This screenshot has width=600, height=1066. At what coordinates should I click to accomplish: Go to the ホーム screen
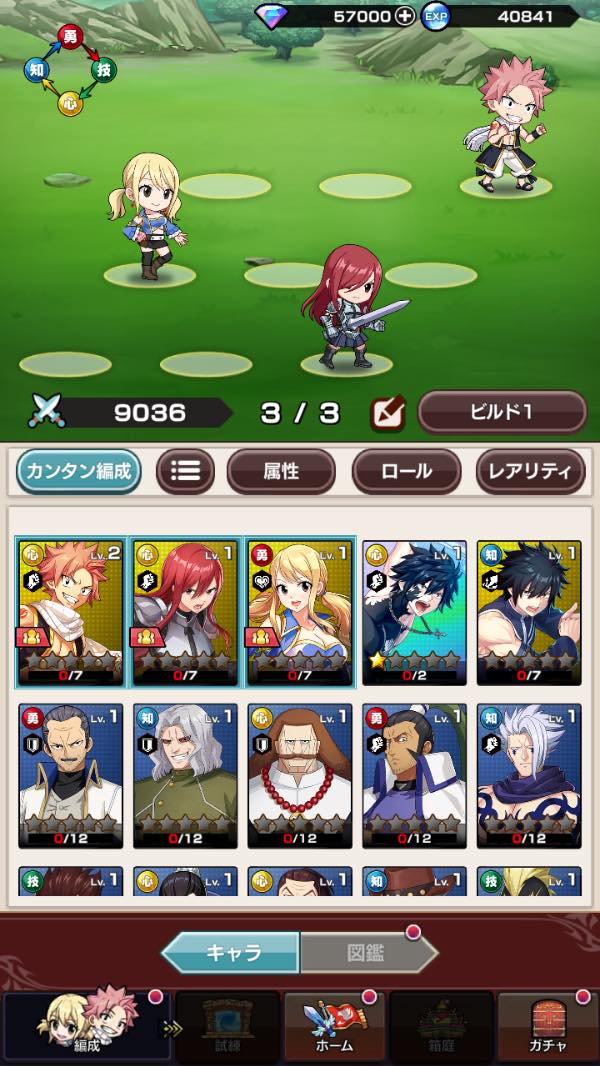pyautogui.click(x=334, y=1026)
